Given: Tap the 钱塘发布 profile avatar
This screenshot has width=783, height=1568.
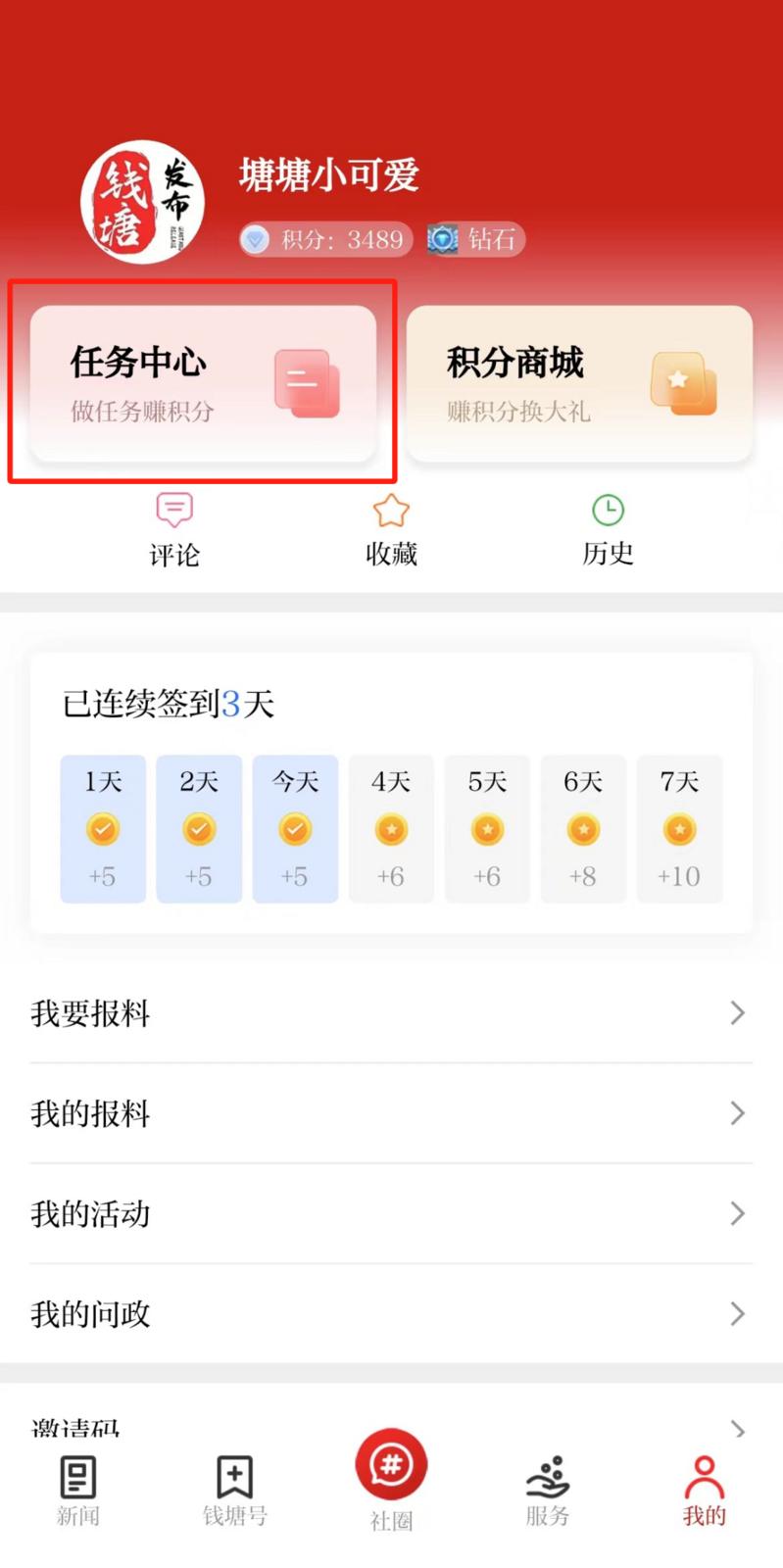Looking at the screenshot, I should click(143, 203).
